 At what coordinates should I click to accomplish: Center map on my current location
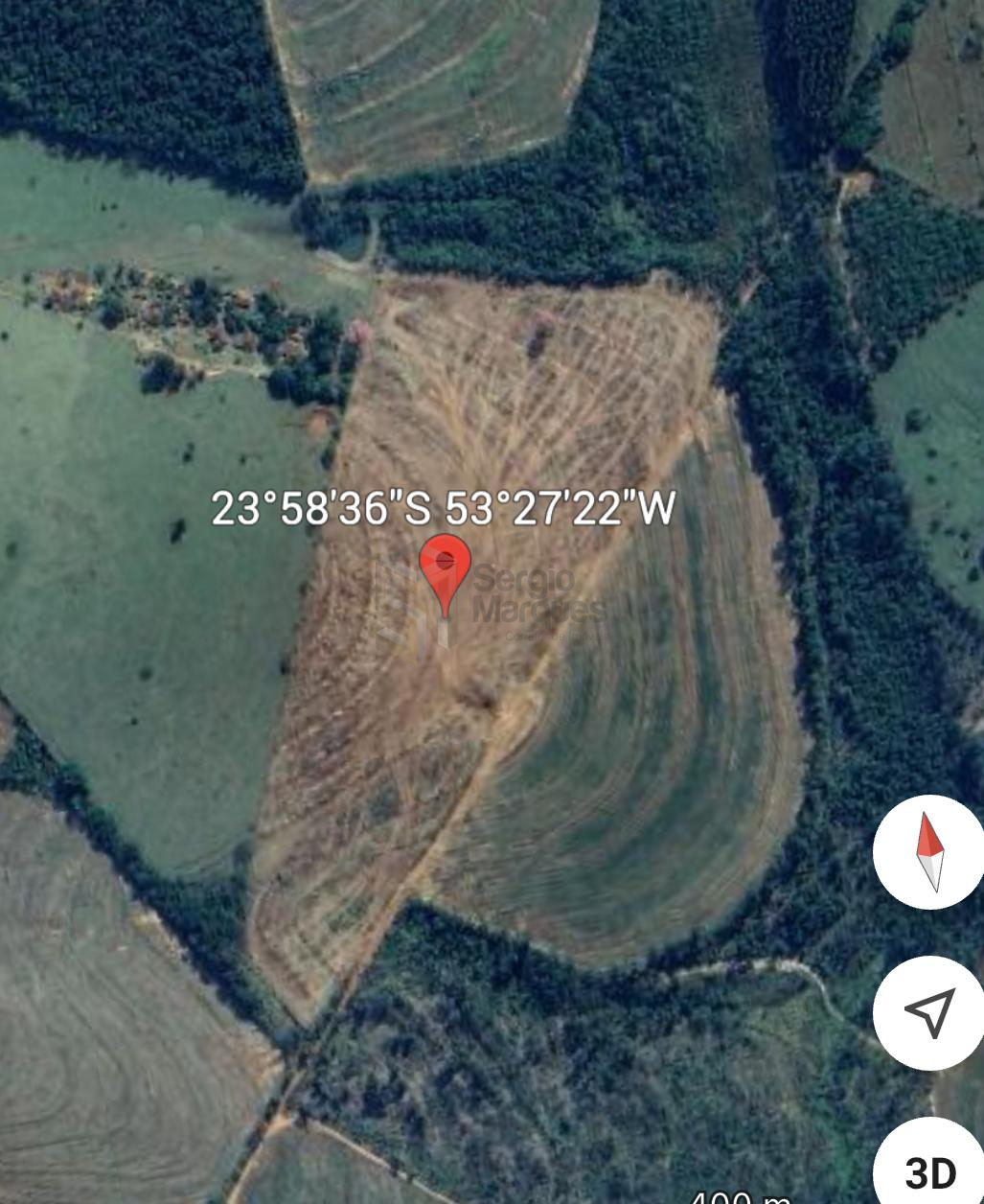(928, 1011)
